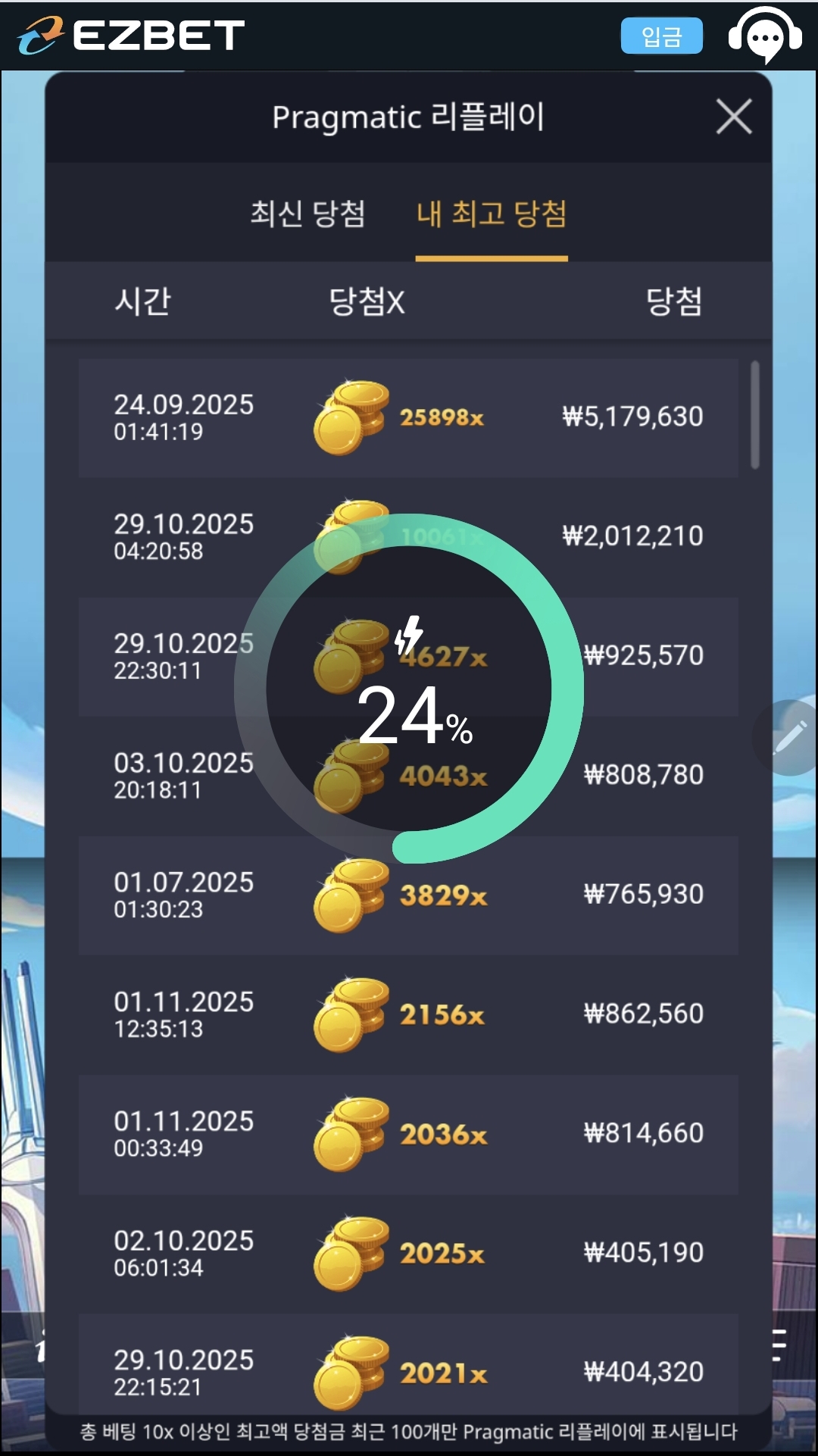The width and height of the screenshot is (818, 1456).
Task: Select the 내 최고 당첨 tab
Action: 492,214
